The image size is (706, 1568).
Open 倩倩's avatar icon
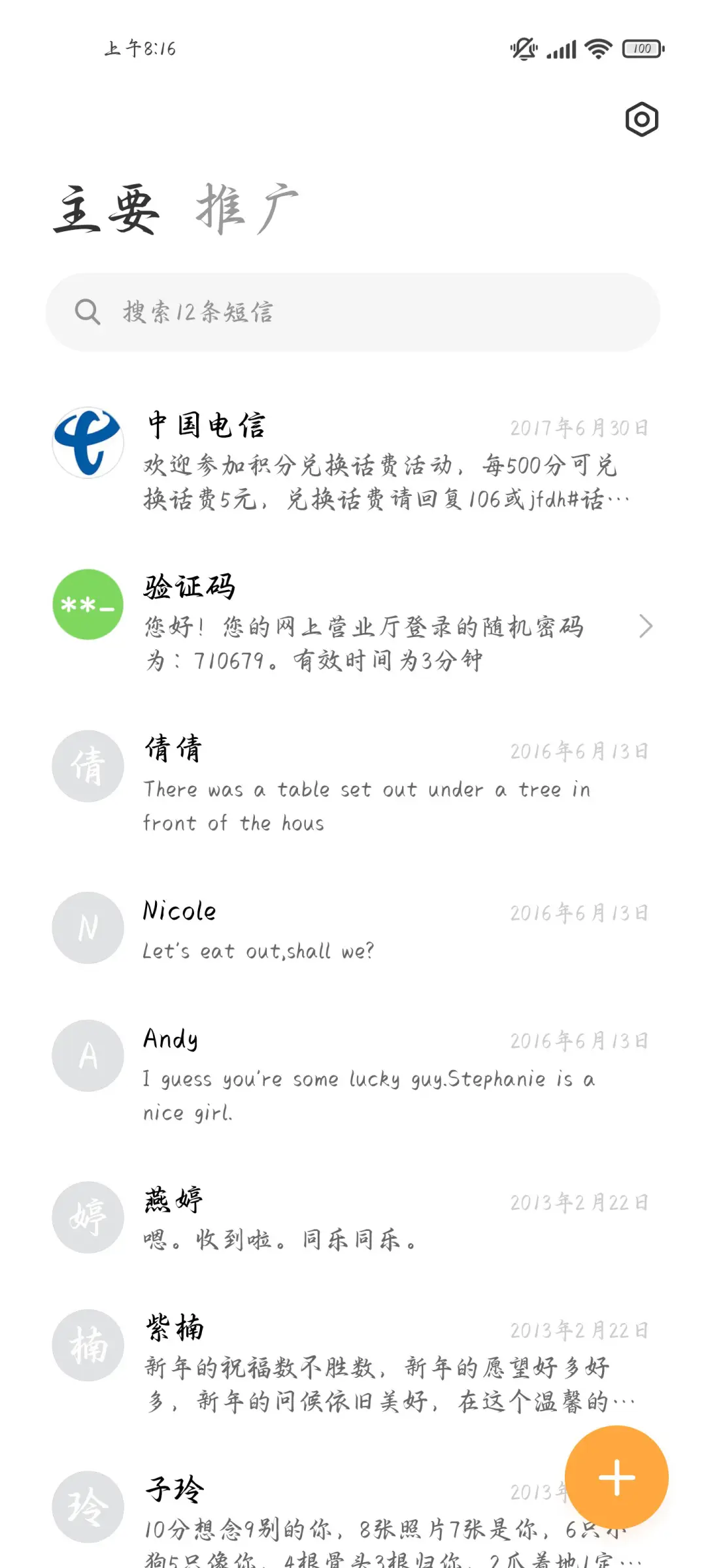click(x=88, y=766)
